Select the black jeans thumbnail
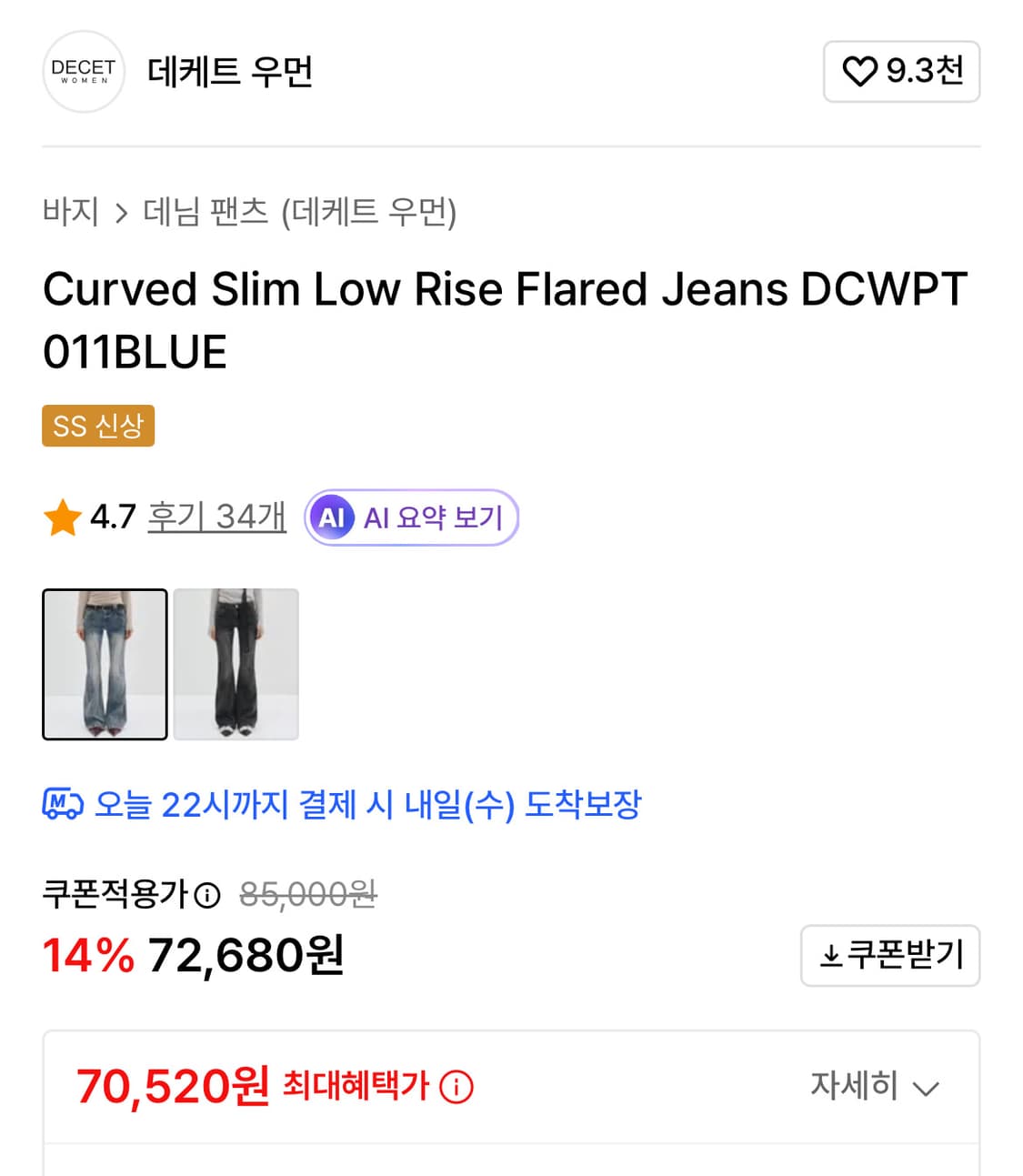This screenshot has height=1176, width=1023. (x=236, y=664)
